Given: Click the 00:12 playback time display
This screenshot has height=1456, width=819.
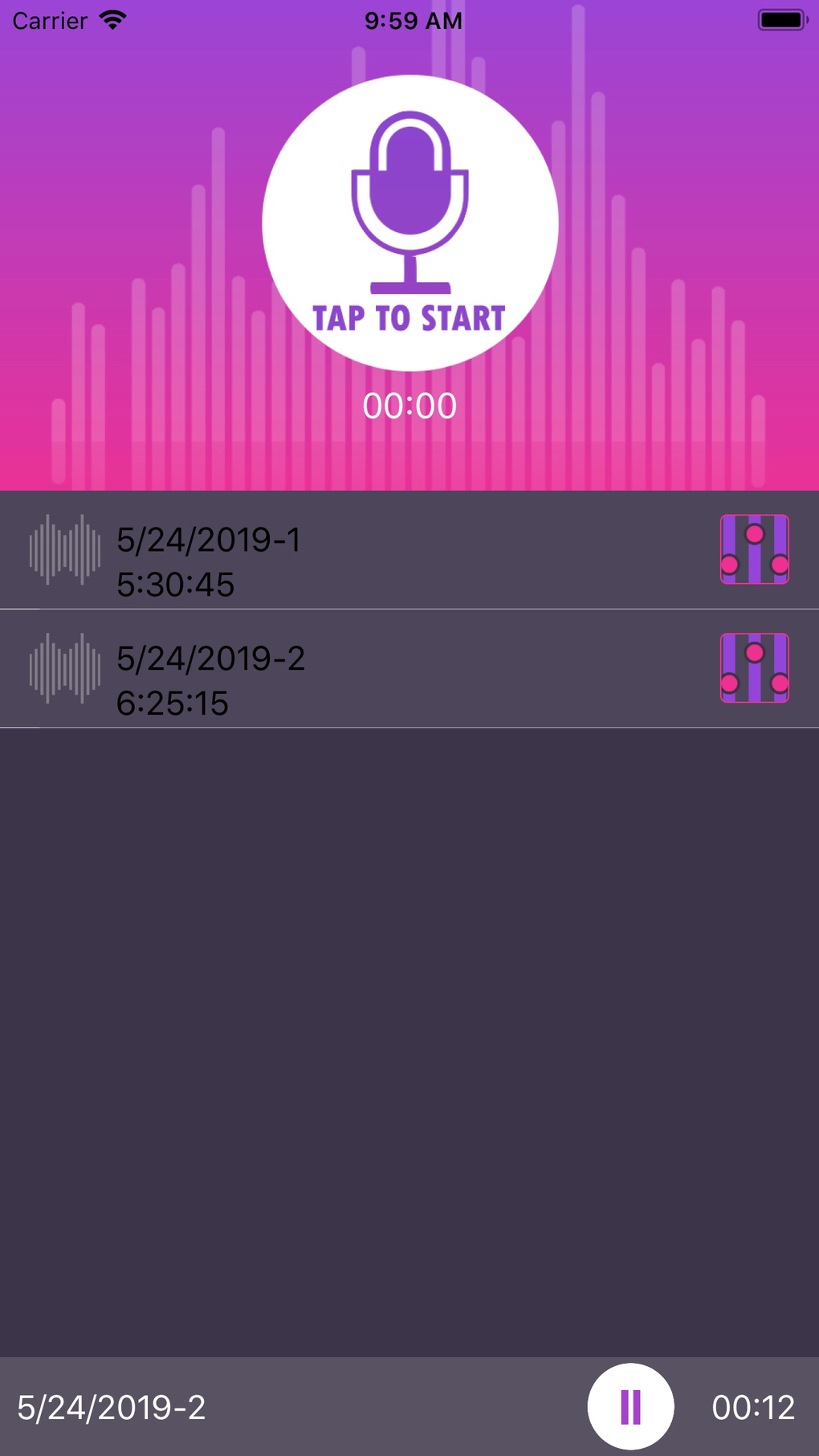Looking at the screenshot, I should click(x=752, y=1407).
